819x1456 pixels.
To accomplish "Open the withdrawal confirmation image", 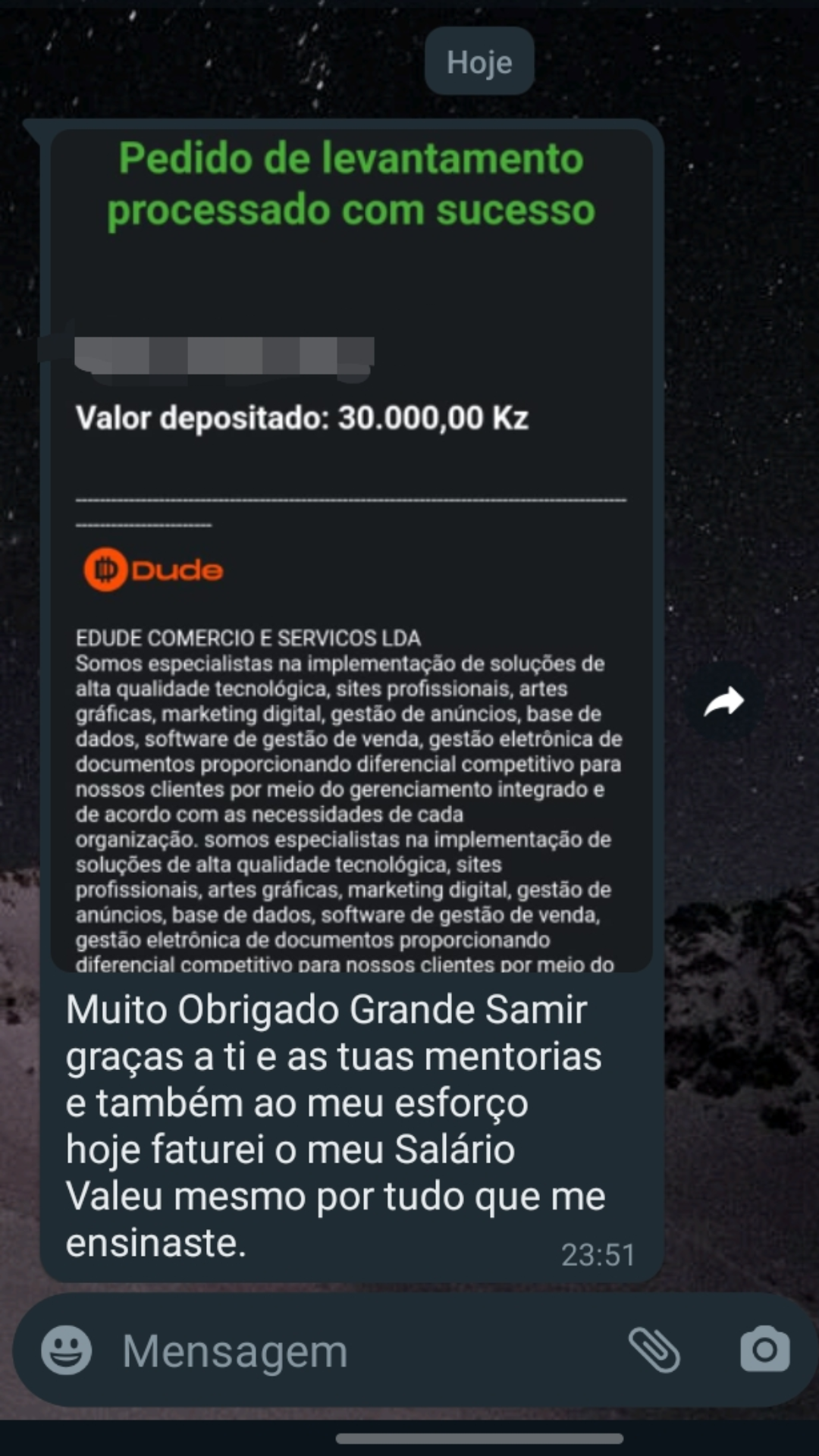I will pyautogui.click(x=351, y=550).
